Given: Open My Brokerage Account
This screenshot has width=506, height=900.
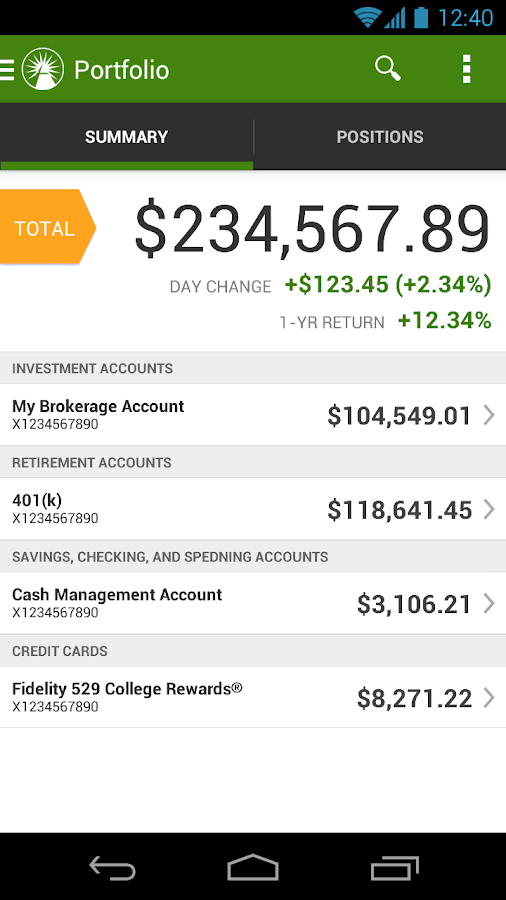Looking at the screenshot, I should pyautogui.click(x=253, y=414).
